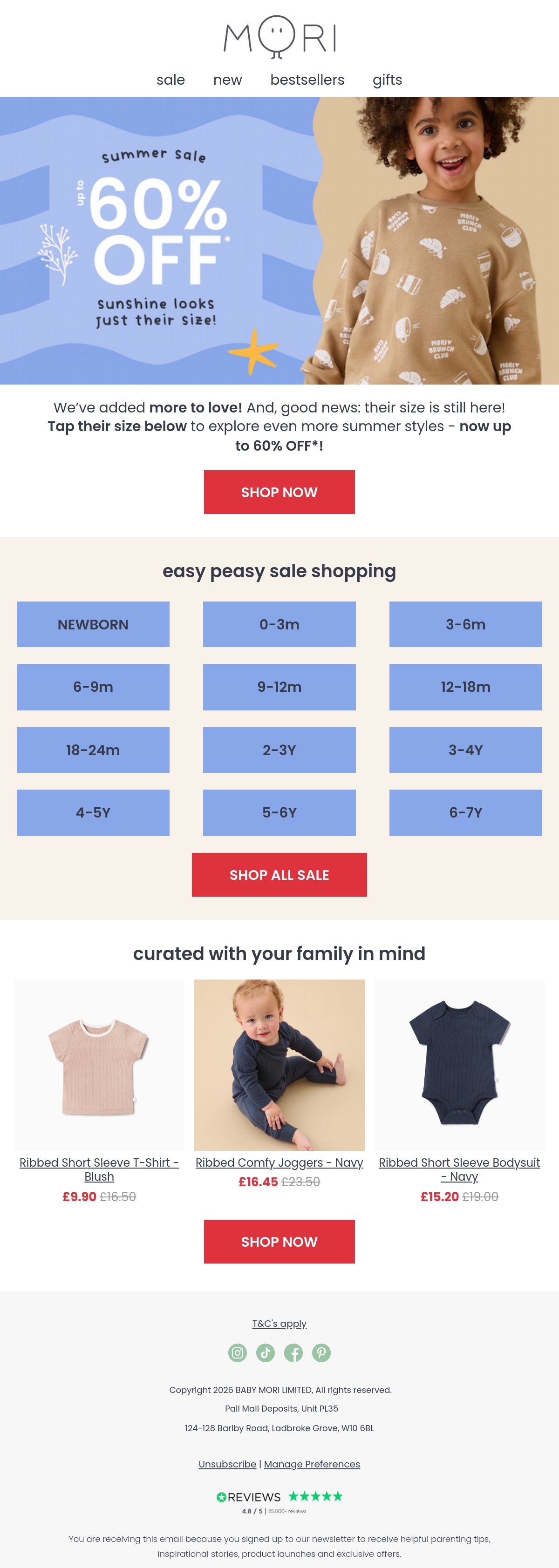Choose the 3-4Y size button
Screen dimensions: 559x1568
(466, 750)
